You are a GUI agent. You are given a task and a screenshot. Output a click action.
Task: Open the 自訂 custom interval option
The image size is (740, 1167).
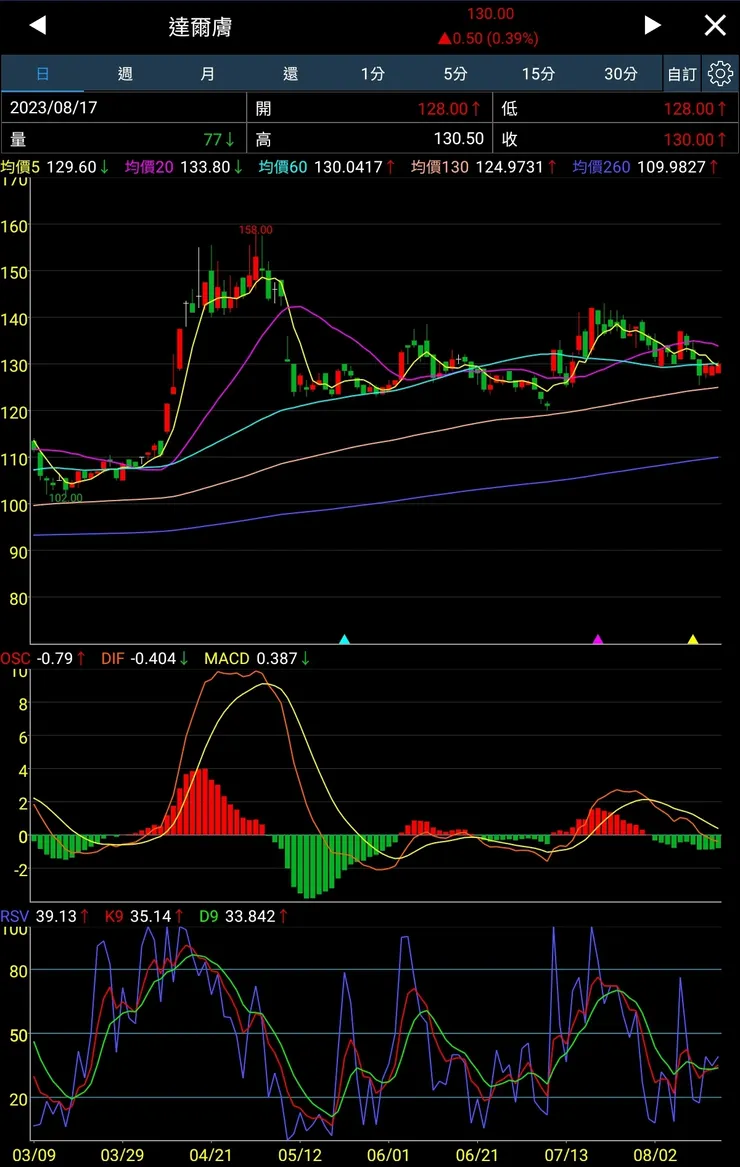[x=682, y=74]
